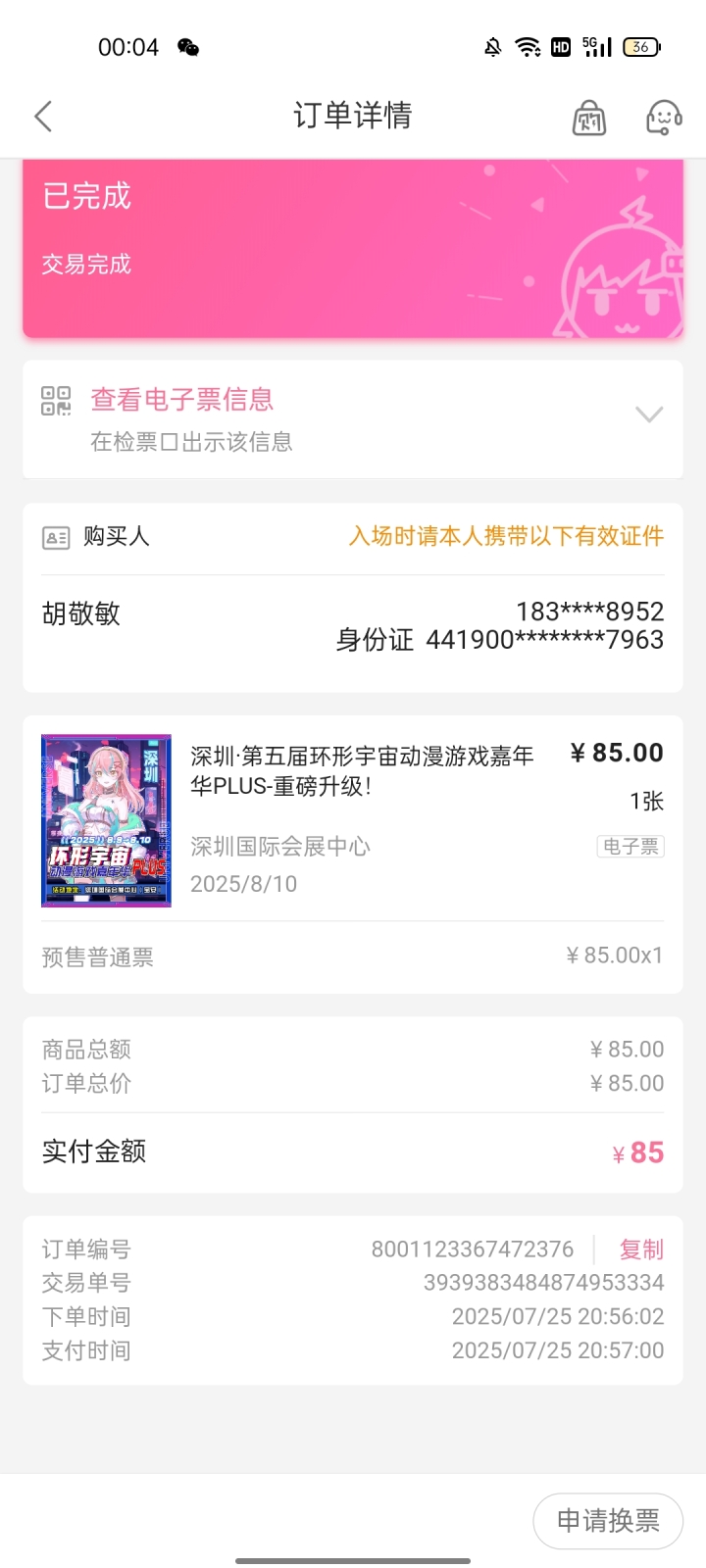This screenshot has width=706, height=1568.
Task: Tap the 申请换票 button
Action: (x=608, y=1521)
